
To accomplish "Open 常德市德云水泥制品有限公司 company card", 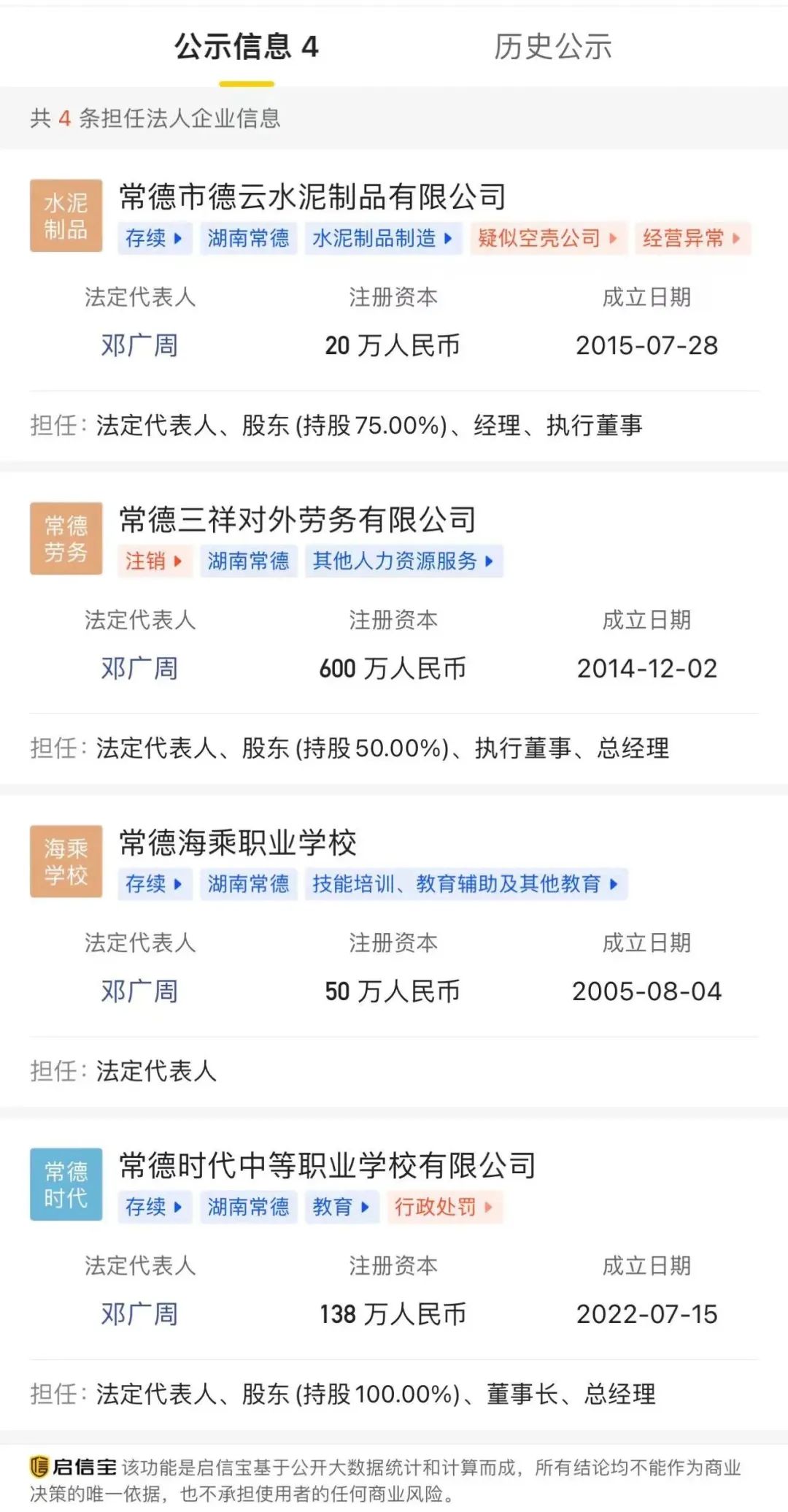I will (x=312, y=197).
